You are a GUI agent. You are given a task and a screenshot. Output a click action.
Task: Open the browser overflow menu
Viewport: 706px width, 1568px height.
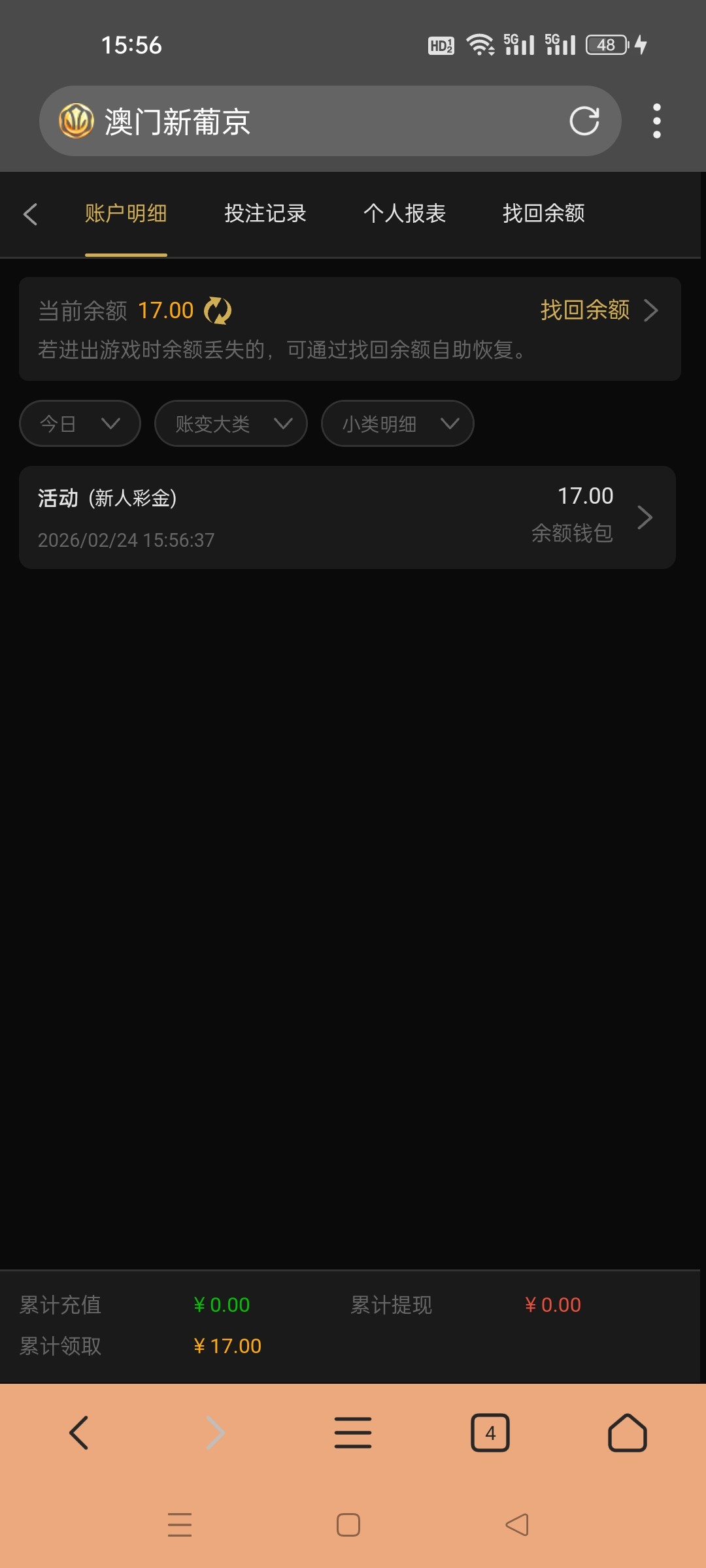point(656,121)
